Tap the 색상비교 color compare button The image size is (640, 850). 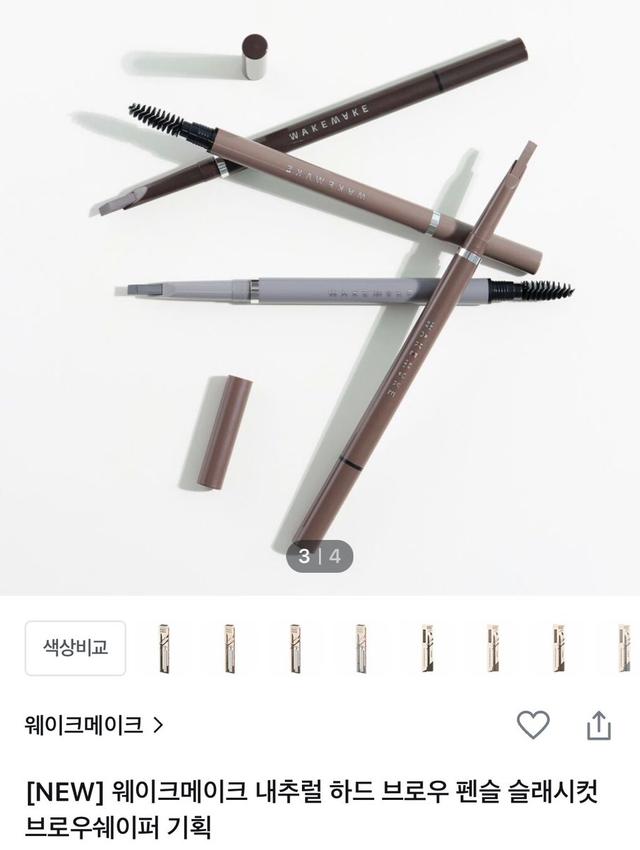(75, 648)
